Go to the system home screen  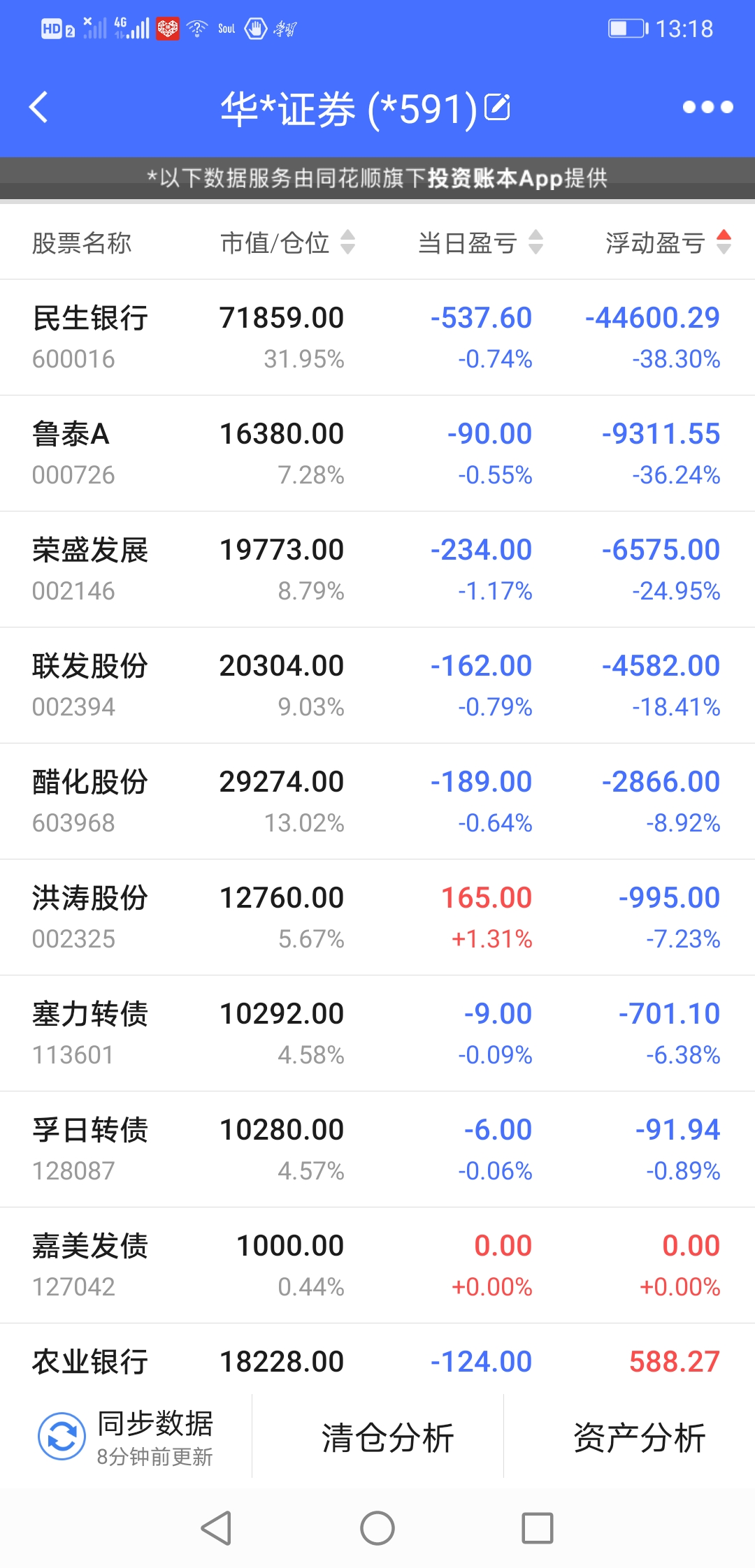pyautogui.click(x=377, y=1528)
